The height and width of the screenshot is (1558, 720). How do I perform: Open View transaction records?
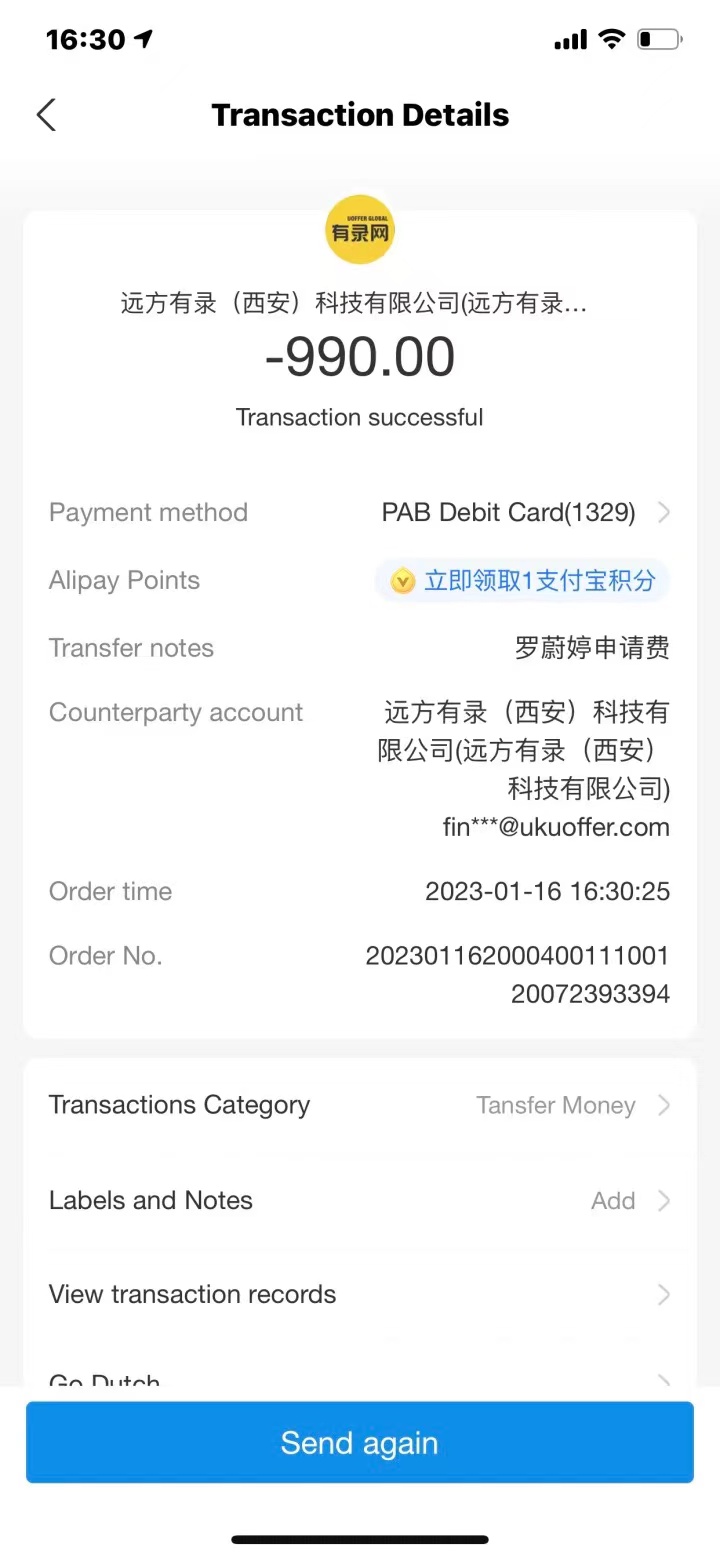tap(359, 1294)
